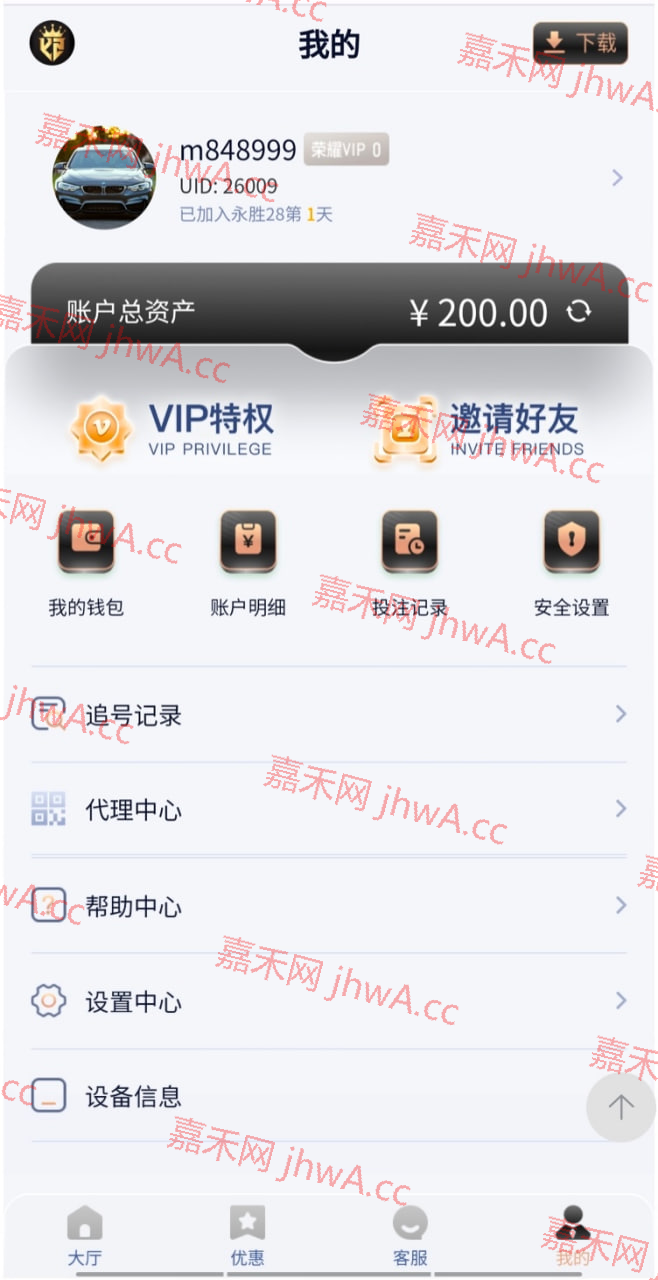Tap the back-to-top arrow button
The width and height of the screenshot is (658, 1280).
(620, 1107)
